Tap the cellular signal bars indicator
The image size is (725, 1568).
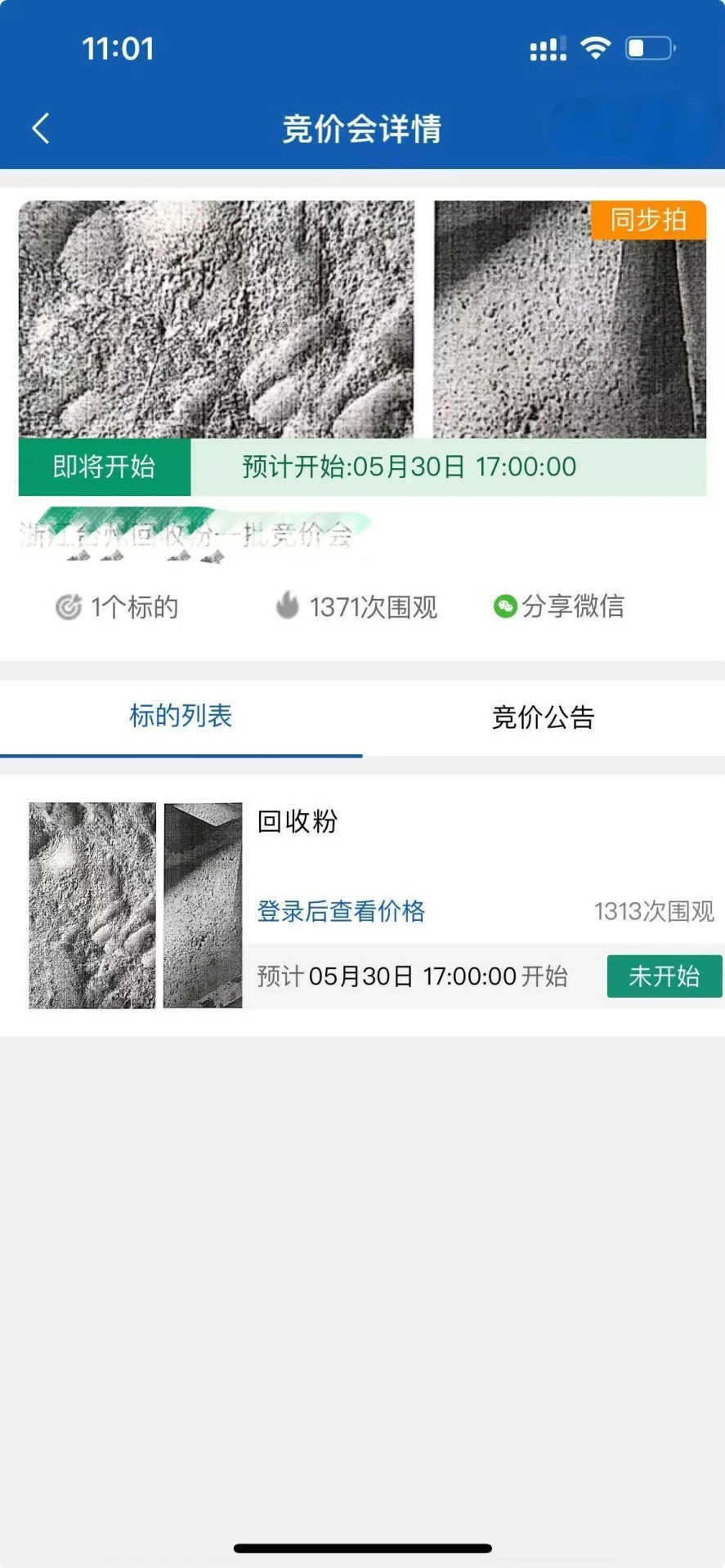pyautogui.click(x=548, y=49)
